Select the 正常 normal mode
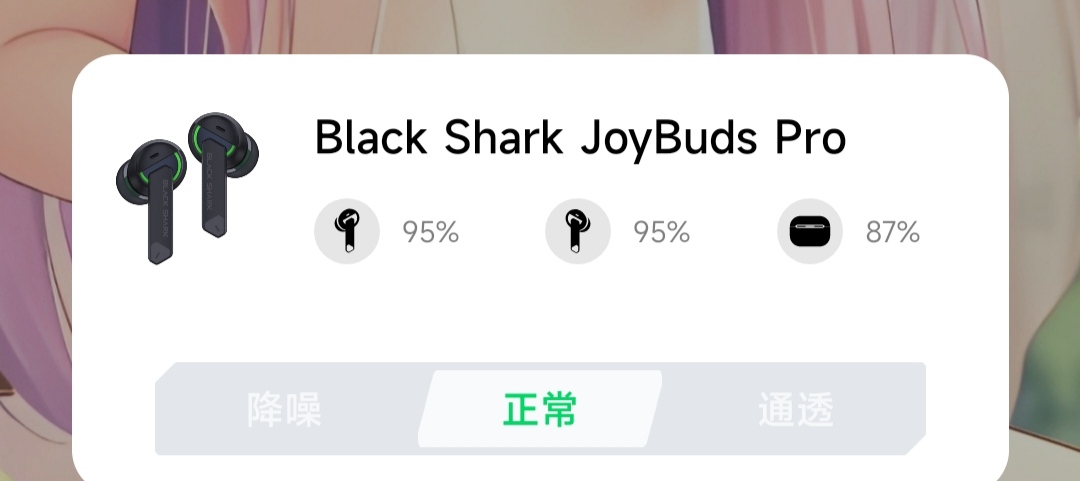Viewport: 1080px width, 481px height. click(540, 410)
